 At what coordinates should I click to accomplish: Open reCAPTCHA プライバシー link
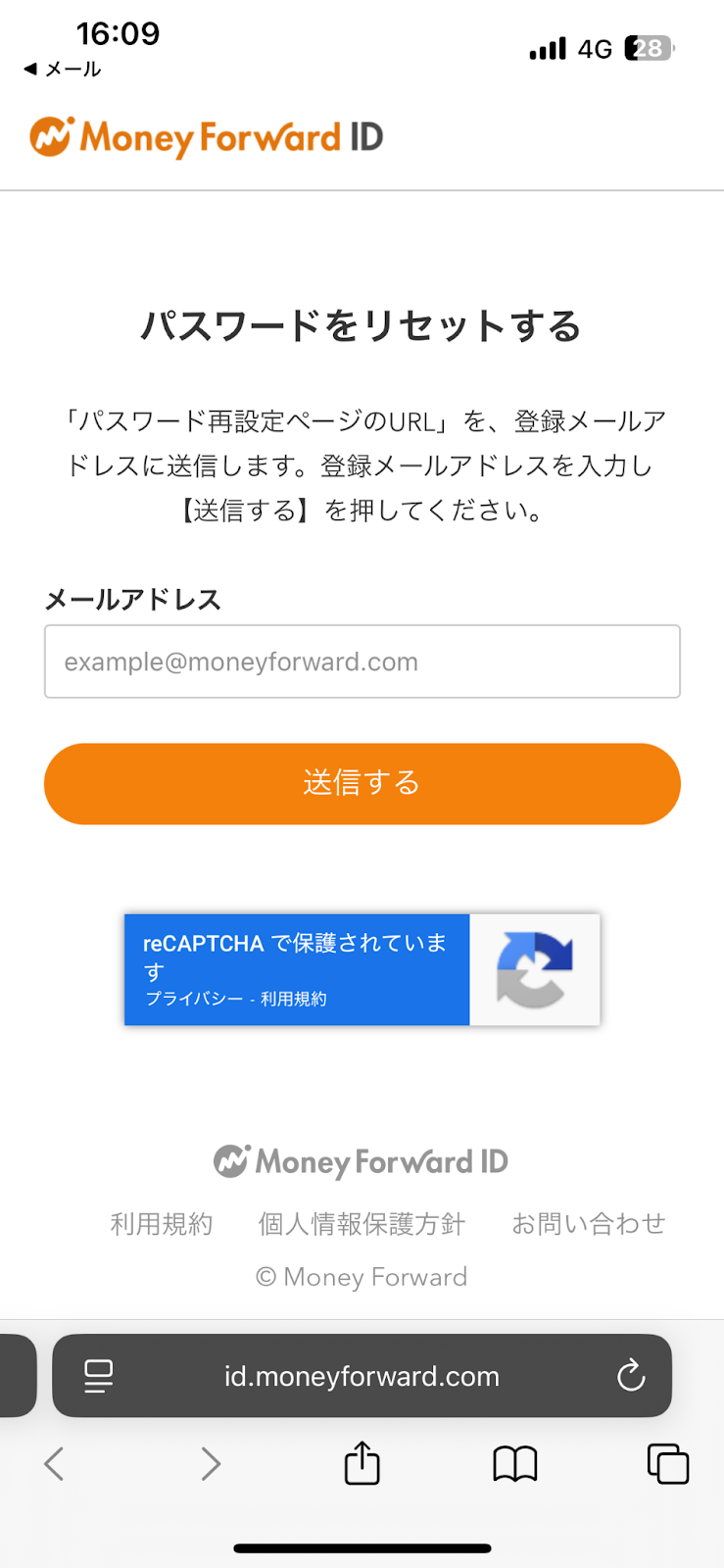pos(194,999)
